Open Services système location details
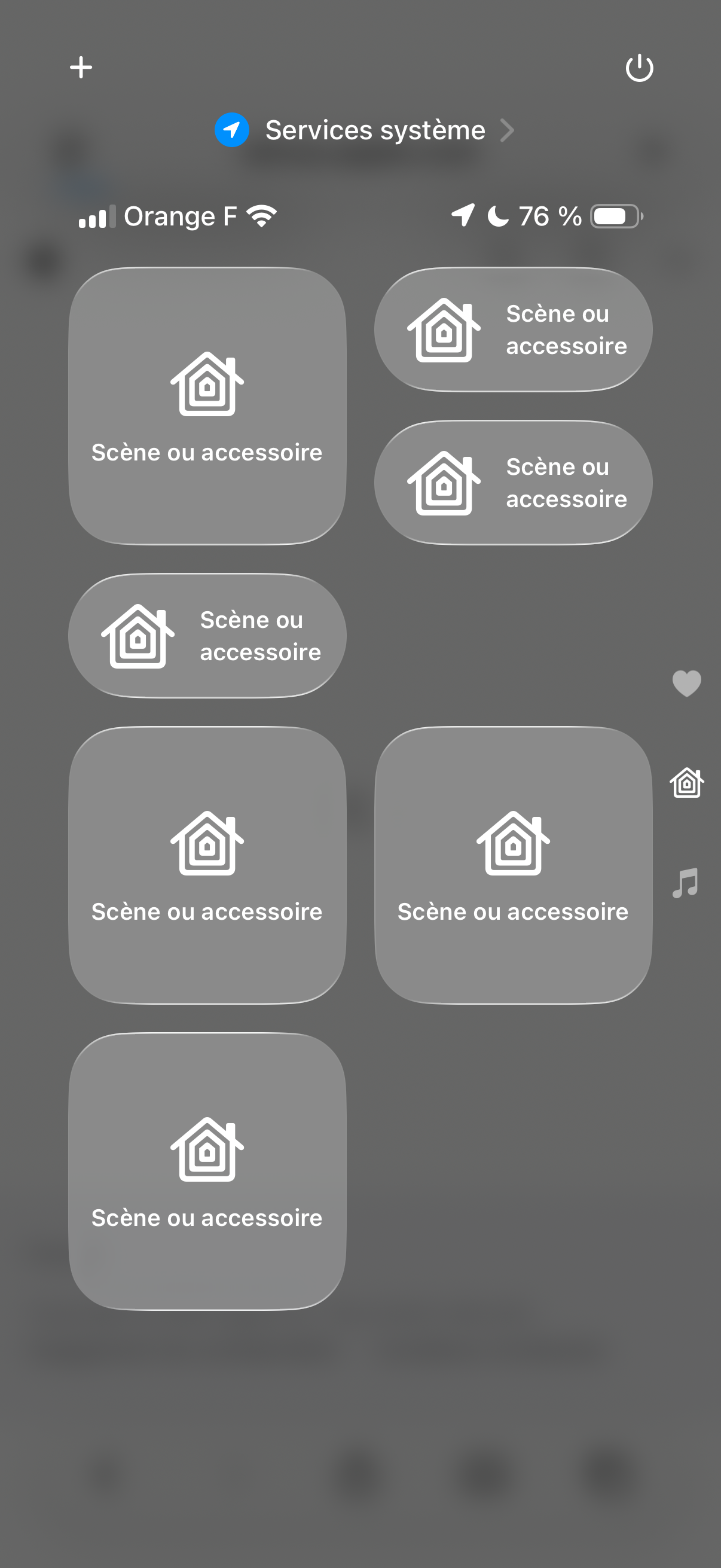Screen dimensions: 721x1568 coord(365,130)
